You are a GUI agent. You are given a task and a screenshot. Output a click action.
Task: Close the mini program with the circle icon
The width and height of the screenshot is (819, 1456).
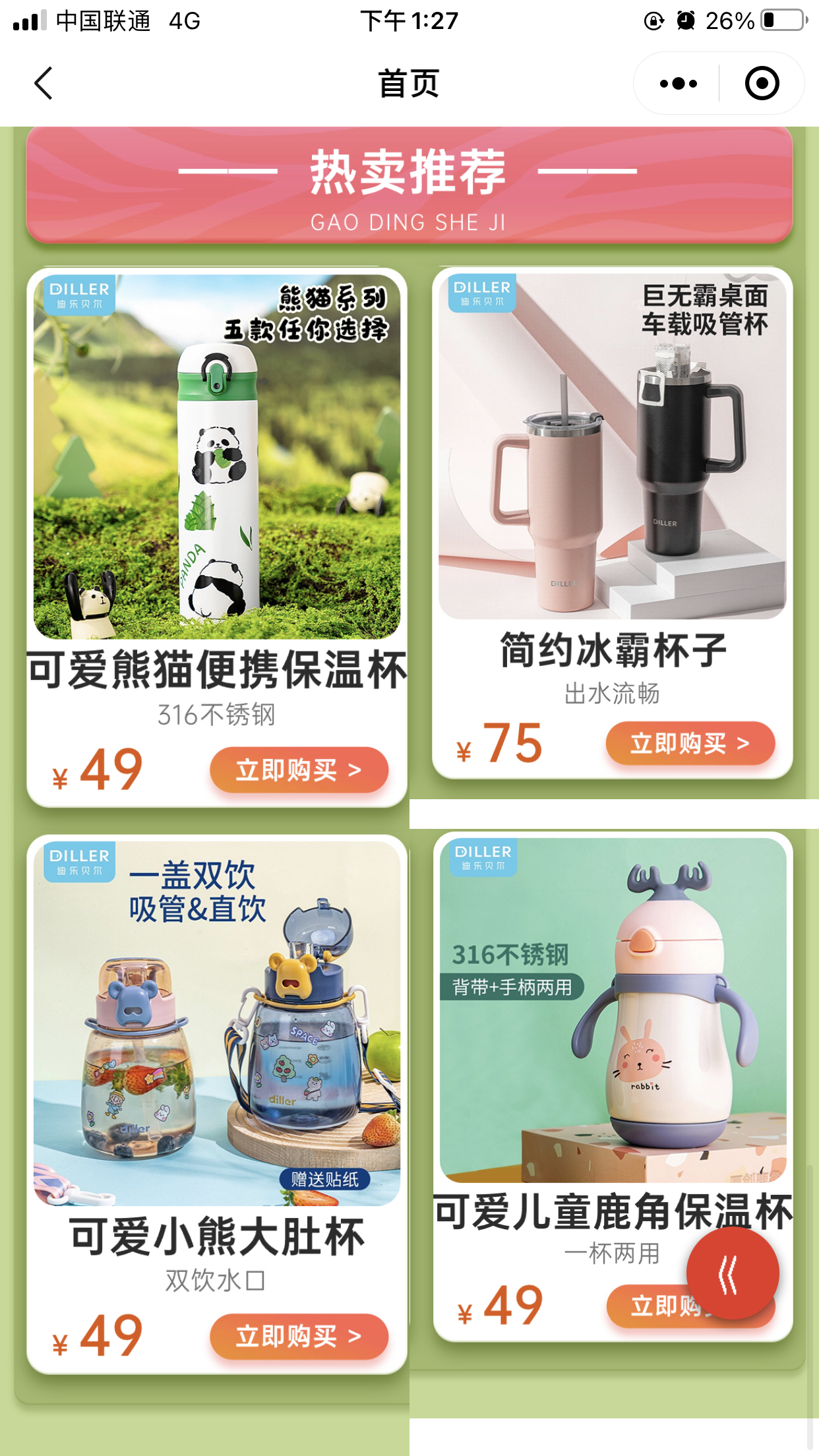(x=762, y=84)
